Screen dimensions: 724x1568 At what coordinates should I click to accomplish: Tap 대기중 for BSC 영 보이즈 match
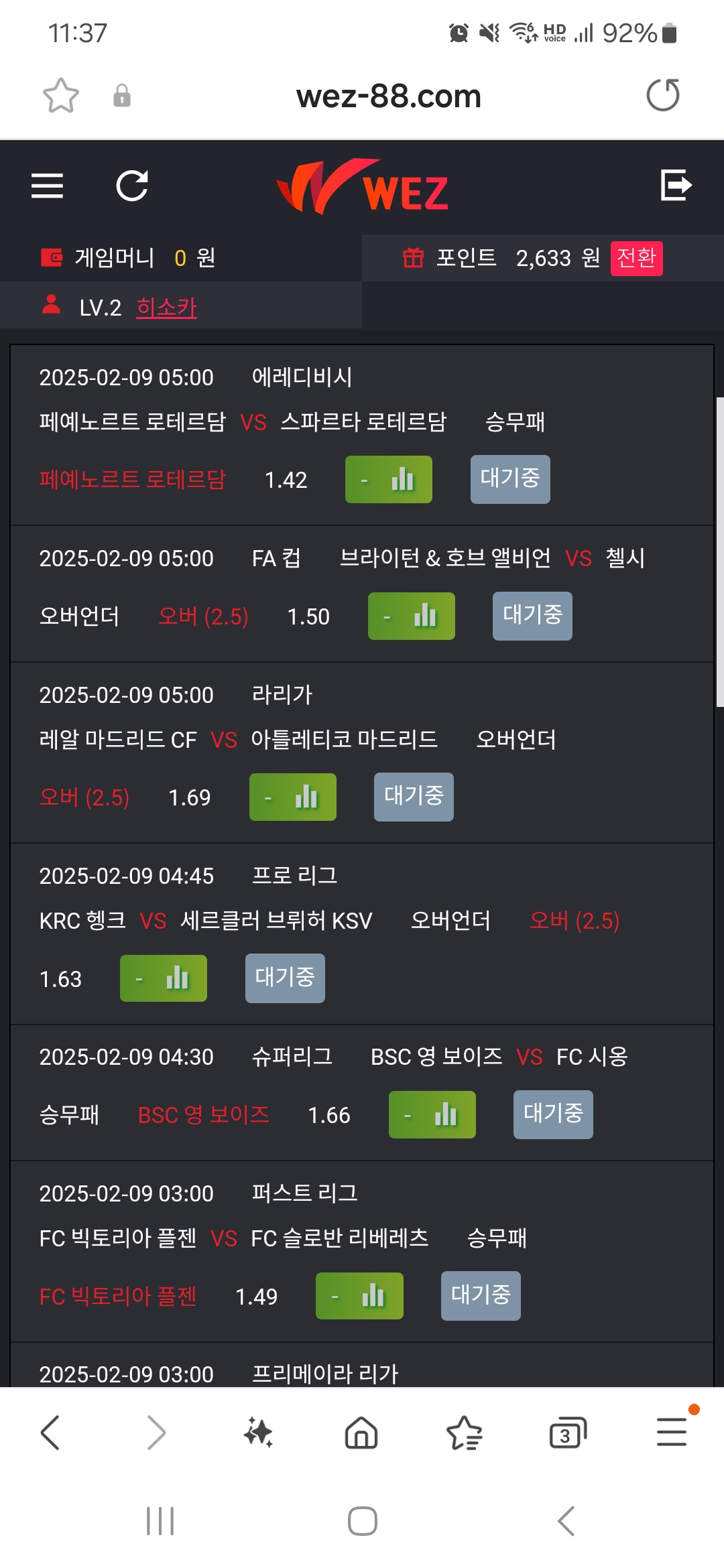553,1114
